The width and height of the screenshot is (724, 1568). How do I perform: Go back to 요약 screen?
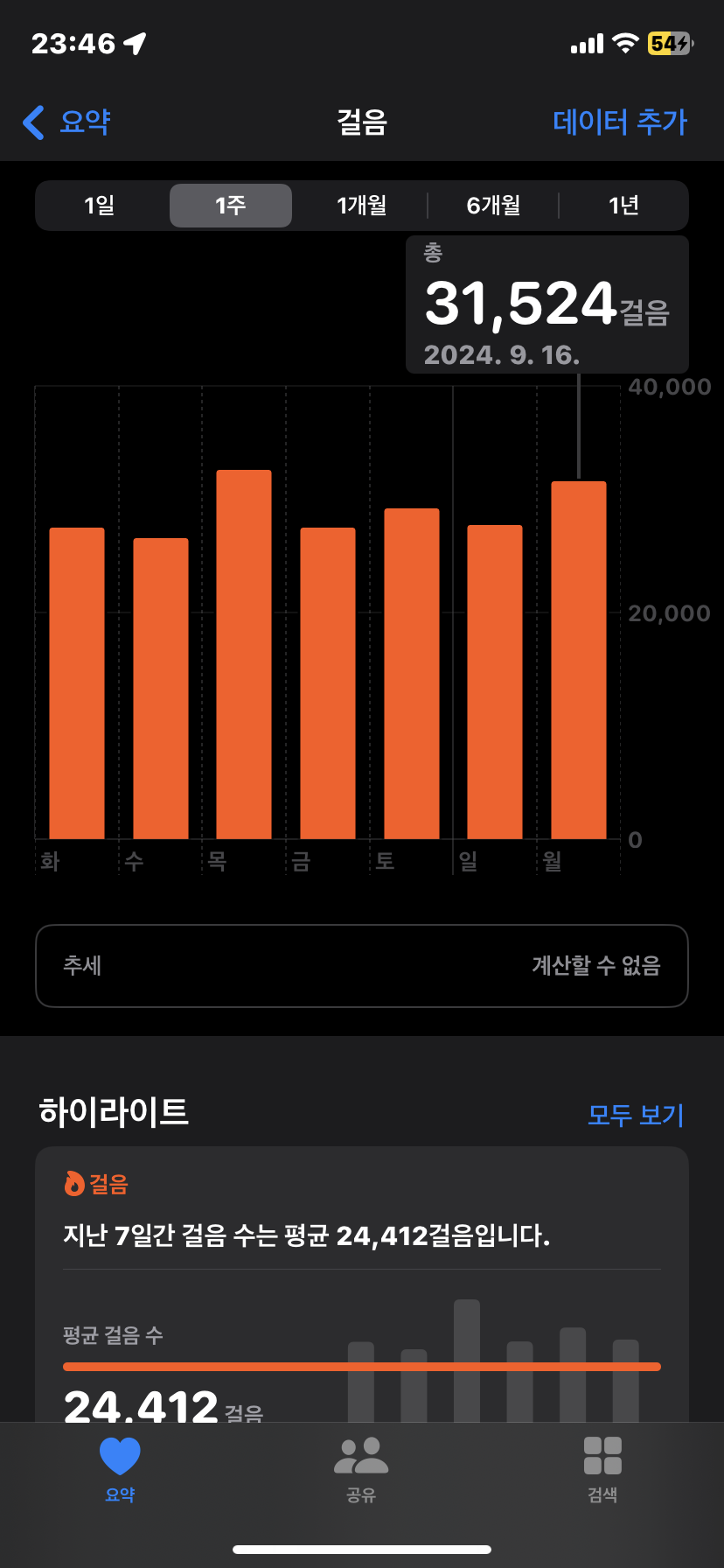[67, 122]
